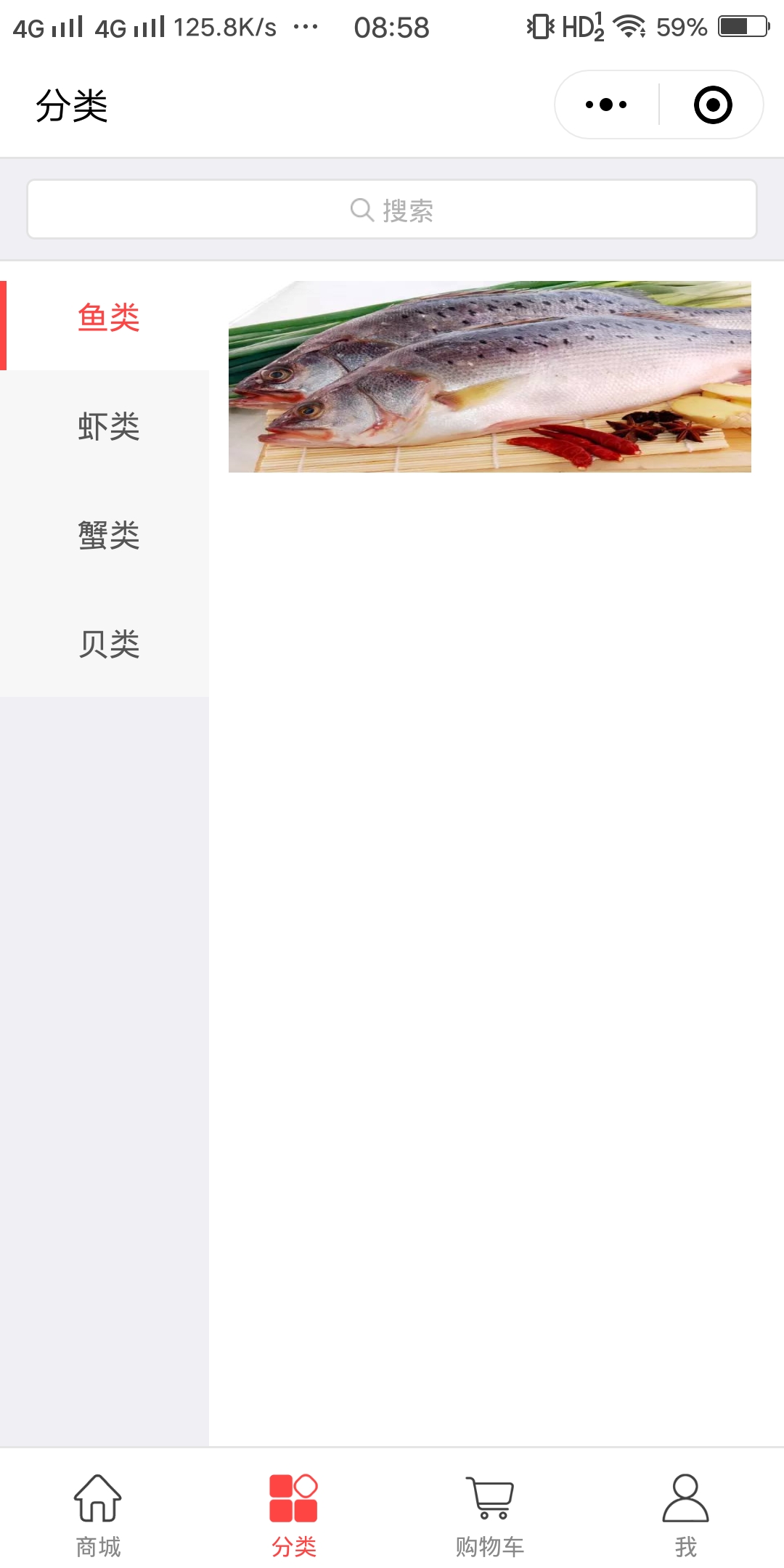Tap the 搜索 search box
784x1568 pixels.
coord(392,210)
